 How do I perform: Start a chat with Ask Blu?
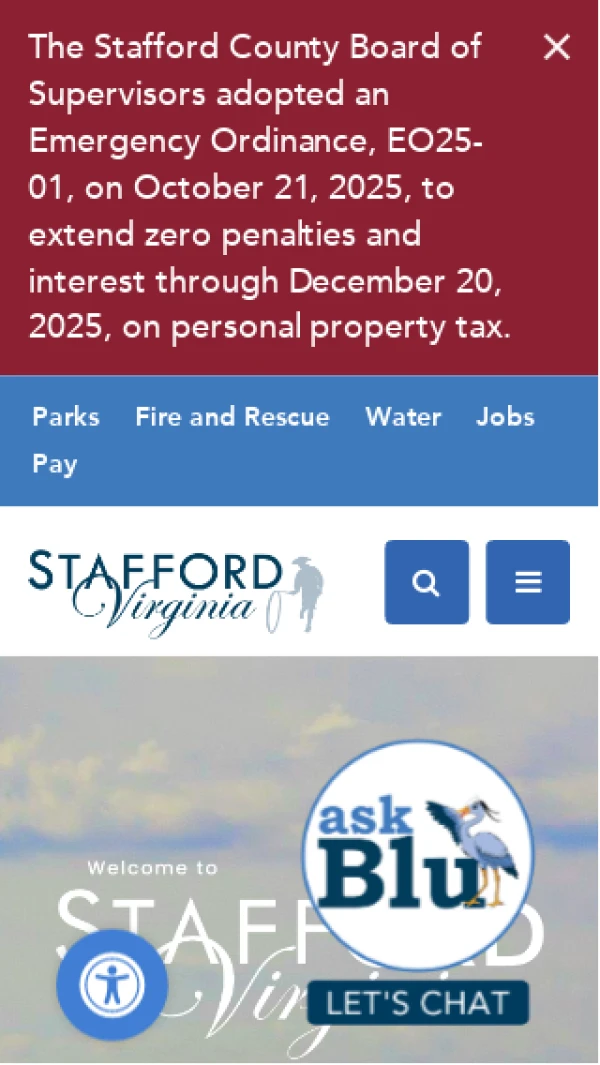(x=418, y=1002)
